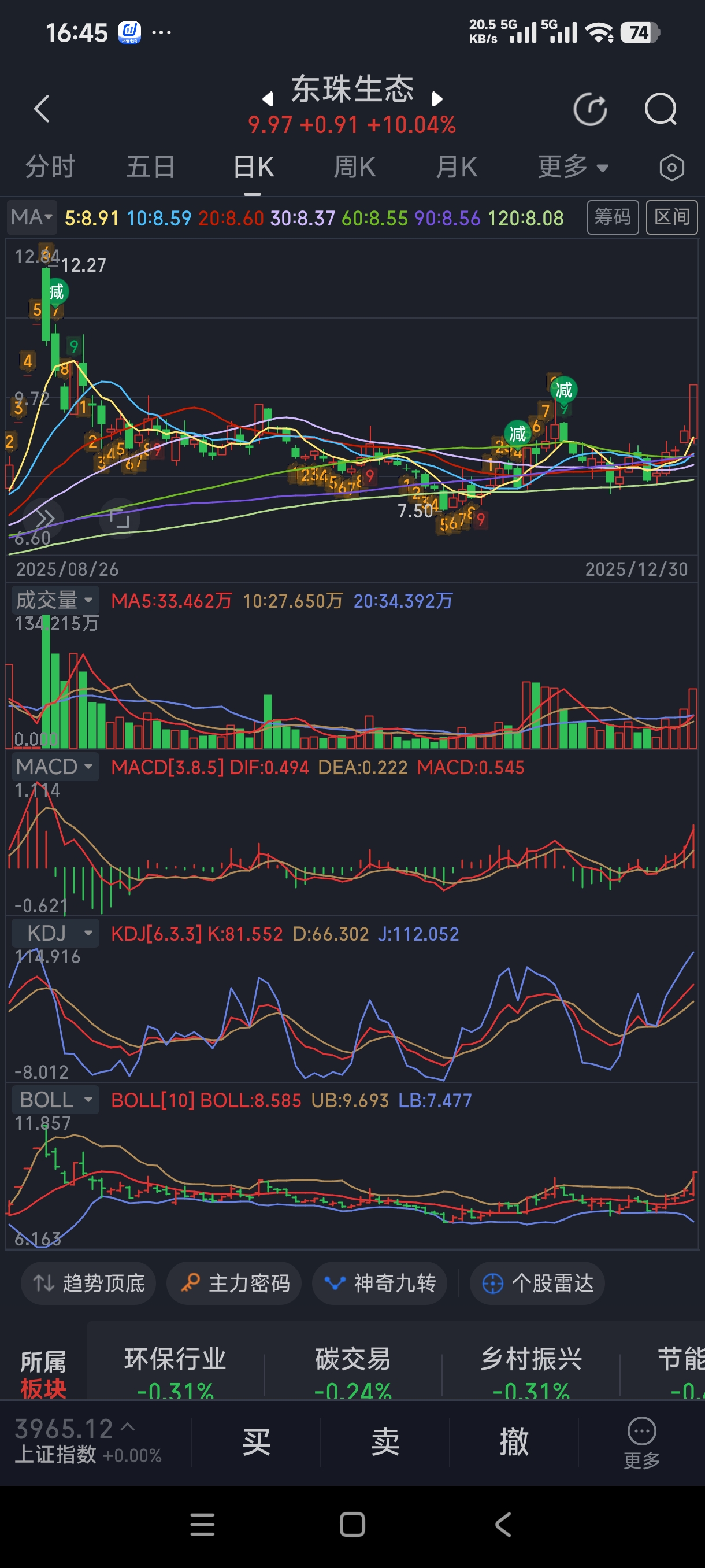
Task: Open the 环保行业 sector
Action: (175, 1370)
